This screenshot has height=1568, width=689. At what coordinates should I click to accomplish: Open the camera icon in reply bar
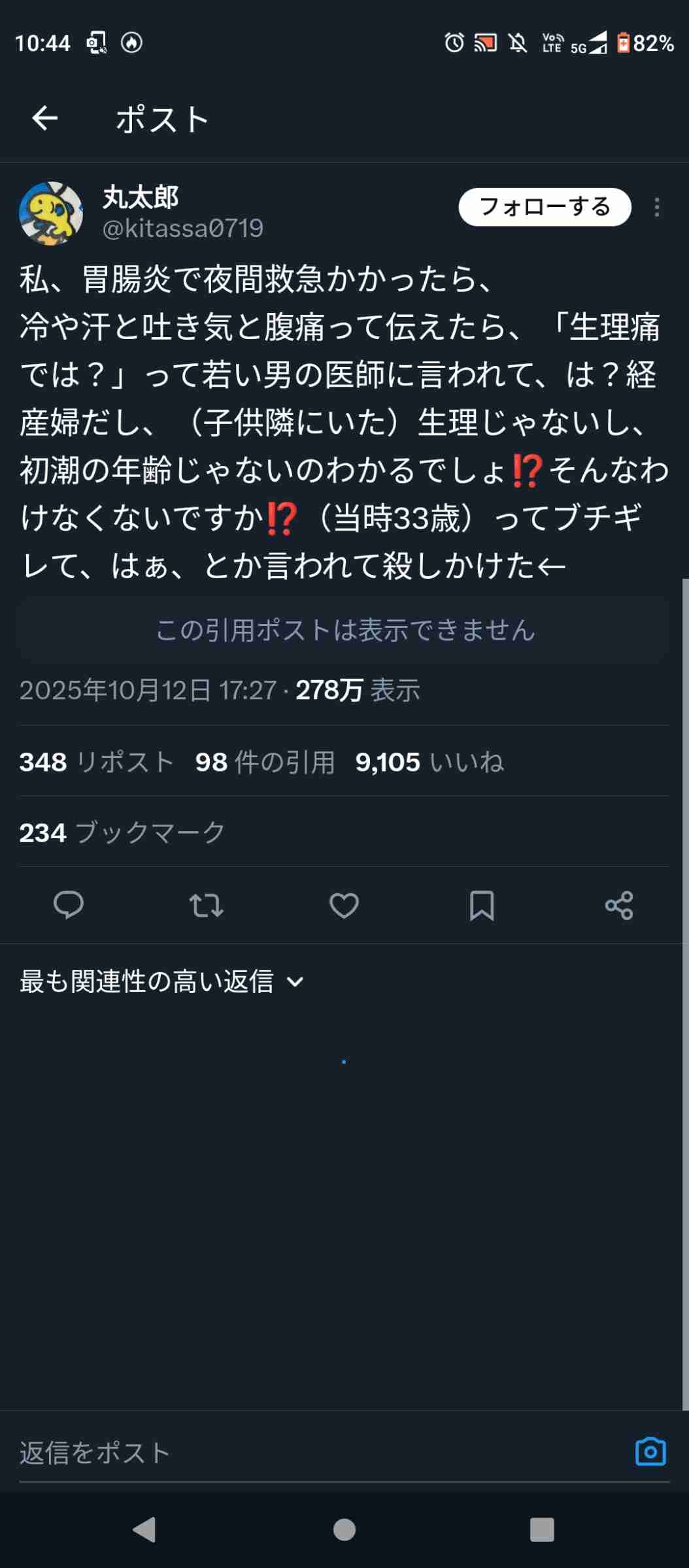[x=650, y=1452]
